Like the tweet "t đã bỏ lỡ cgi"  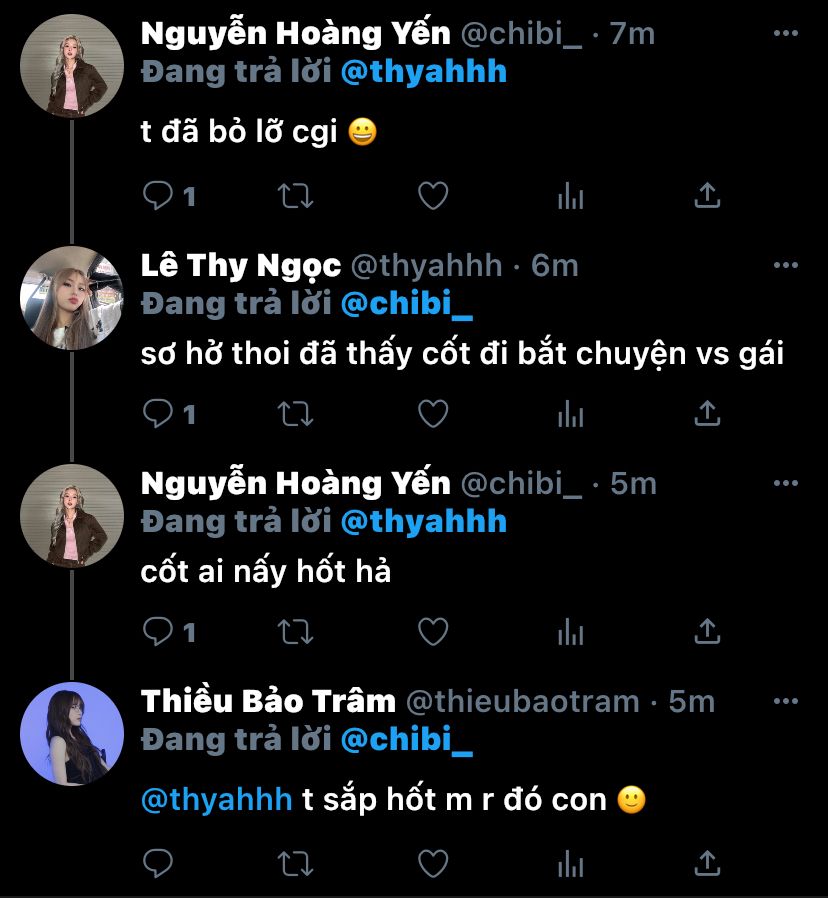432,195
